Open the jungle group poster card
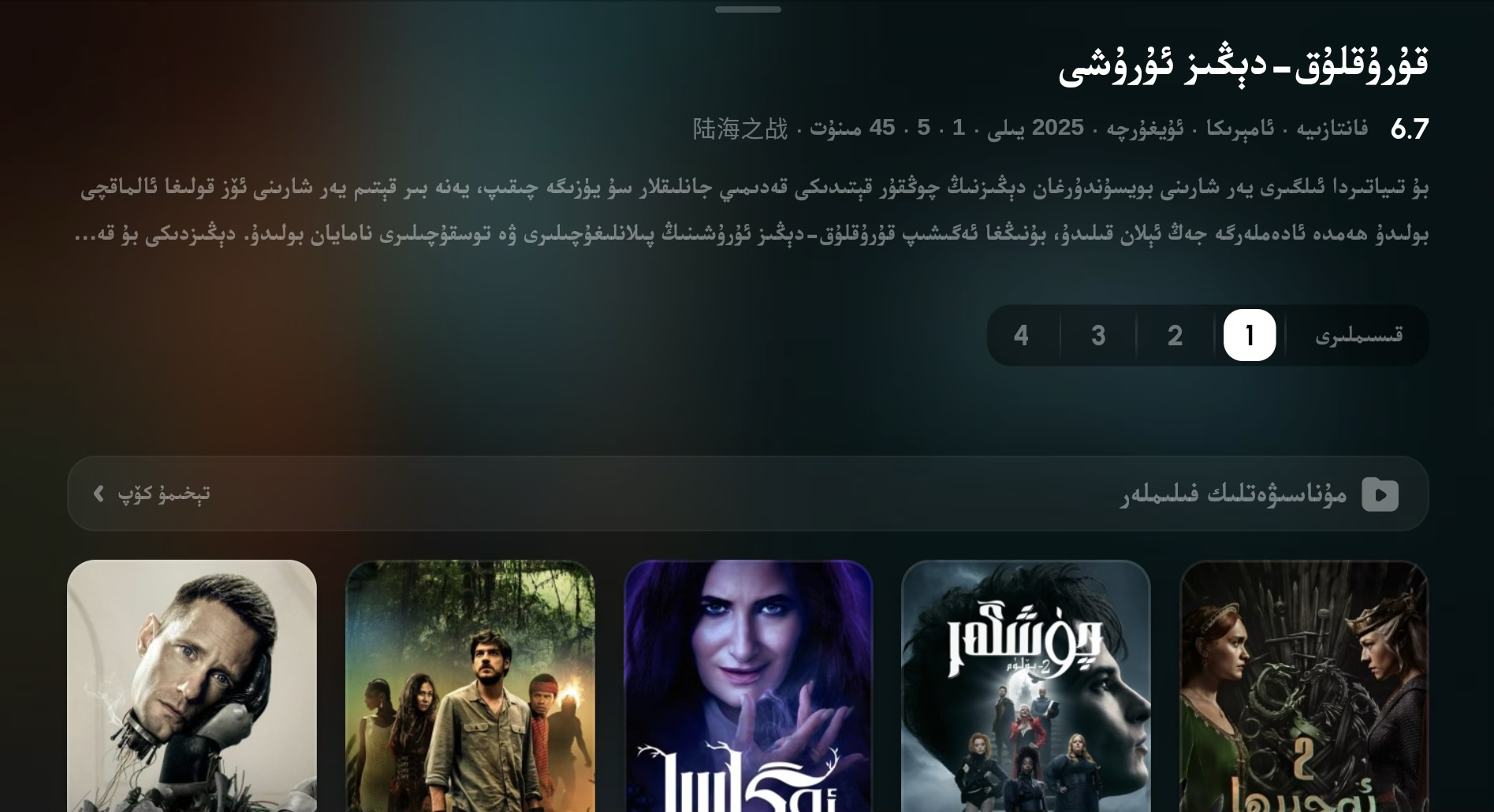The image size is (1494, 812). [x=470, y=686]
